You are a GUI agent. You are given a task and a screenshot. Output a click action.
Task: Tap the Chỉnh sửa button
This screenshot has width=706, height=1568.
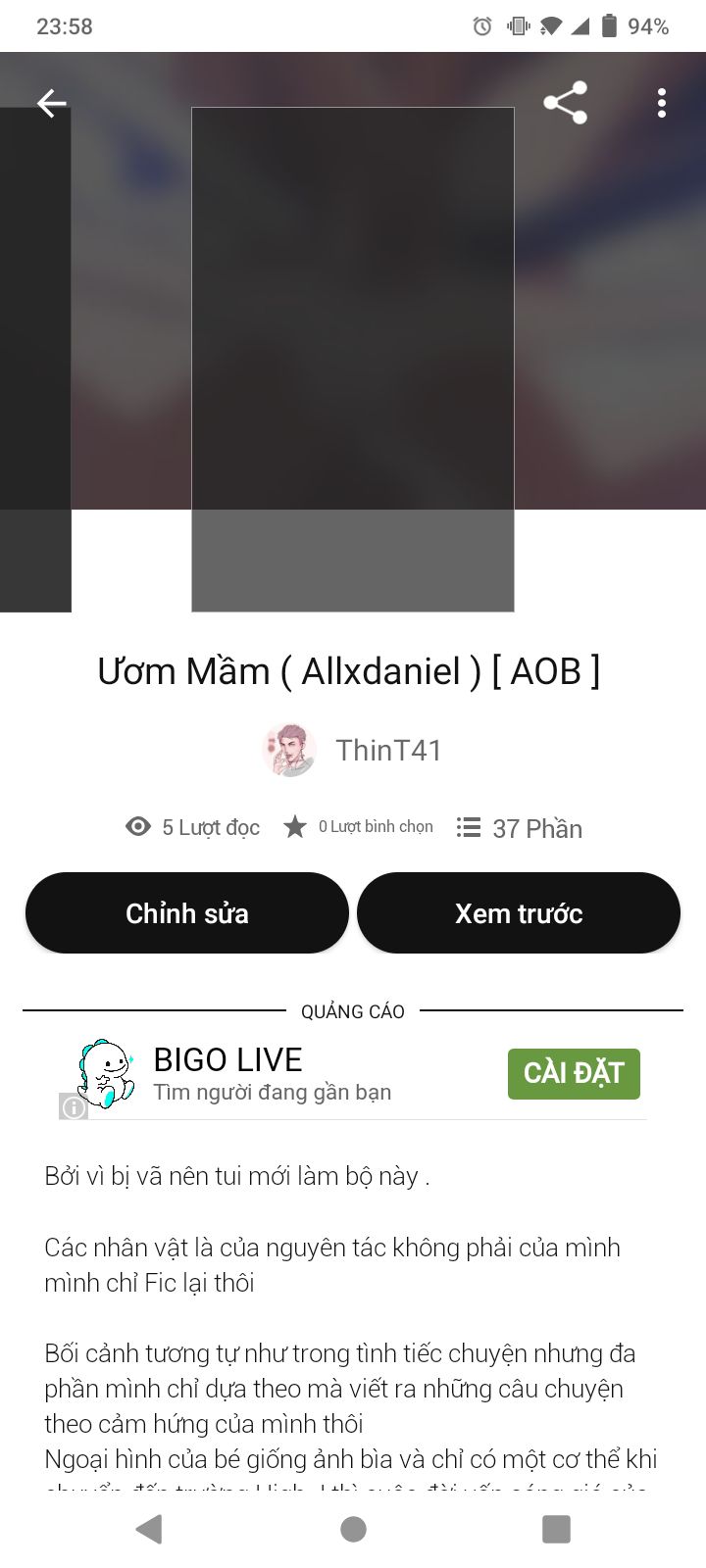[187, 913]
